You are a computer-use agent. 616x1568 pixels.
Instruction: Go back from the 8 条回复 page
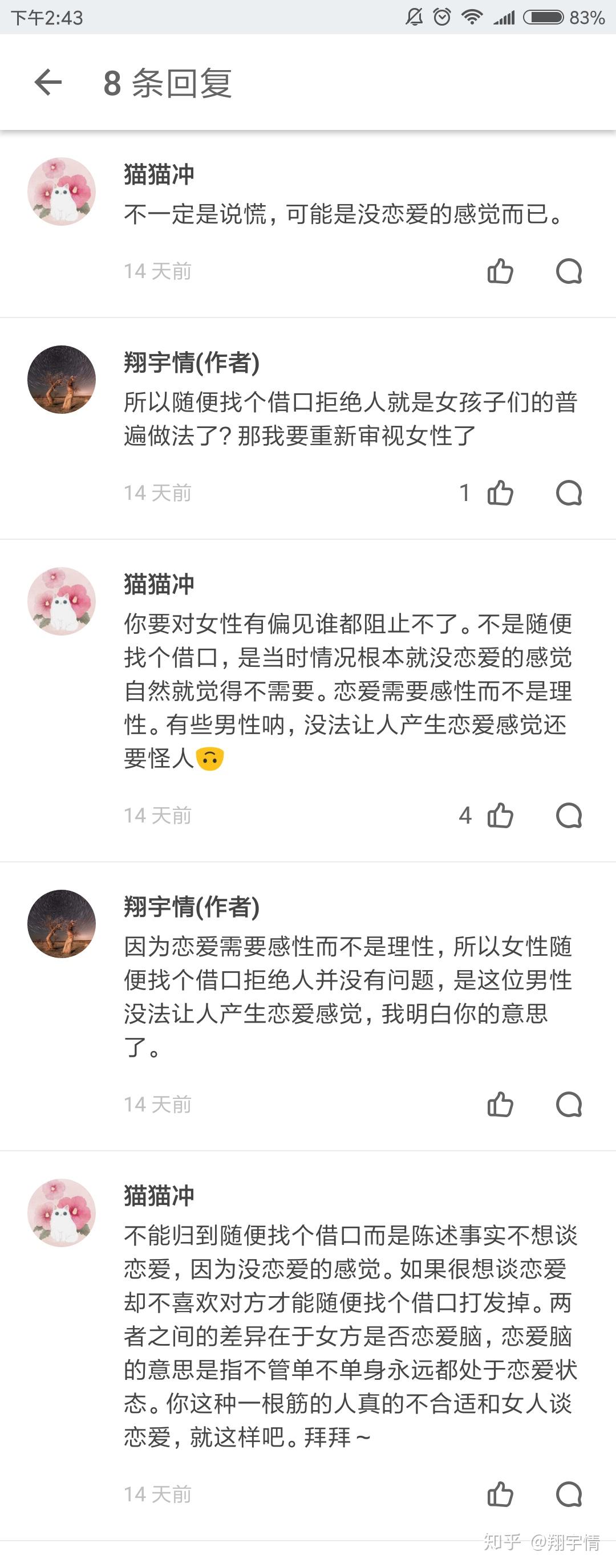[x=48, y=82]
